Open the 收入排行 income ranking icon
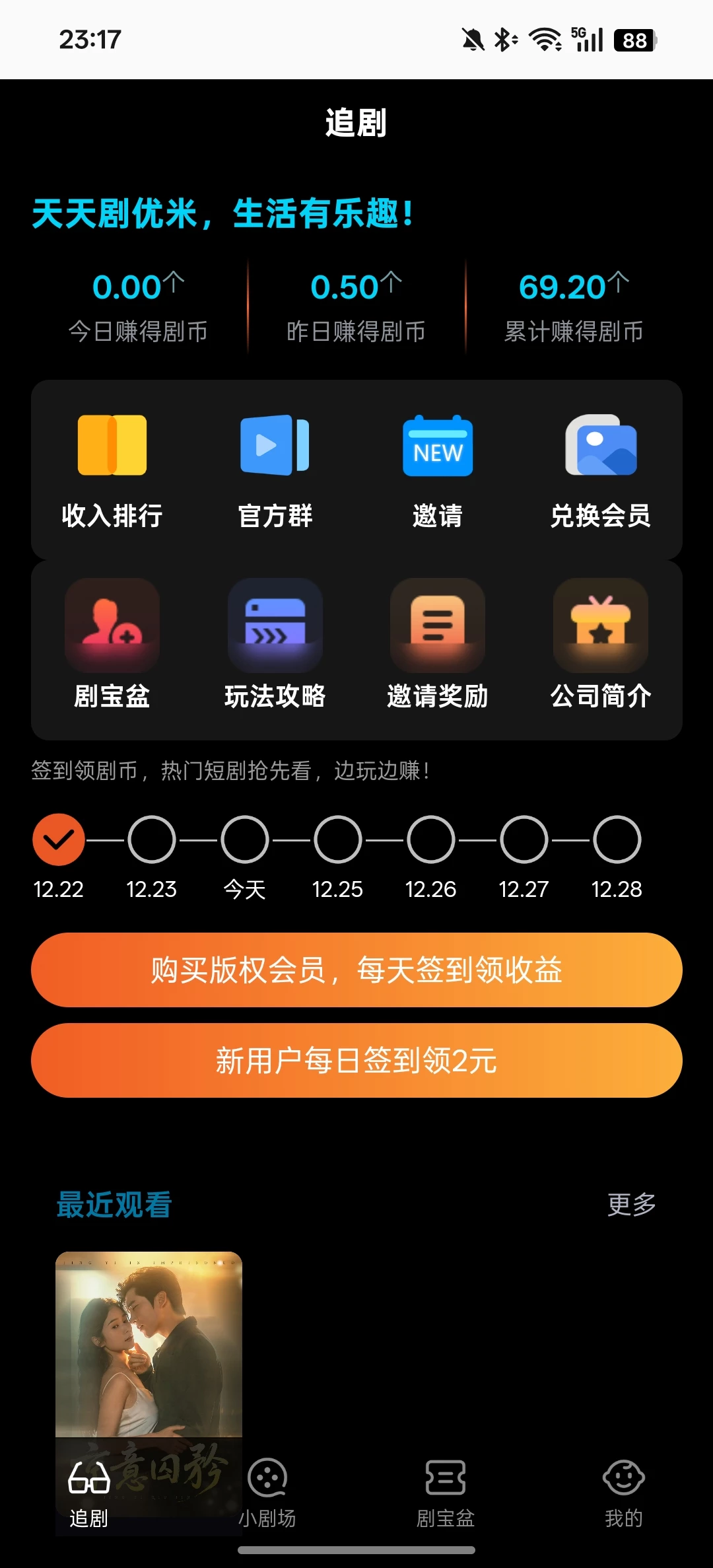The width and height of the screenshot is (713, 1568). 111,446
